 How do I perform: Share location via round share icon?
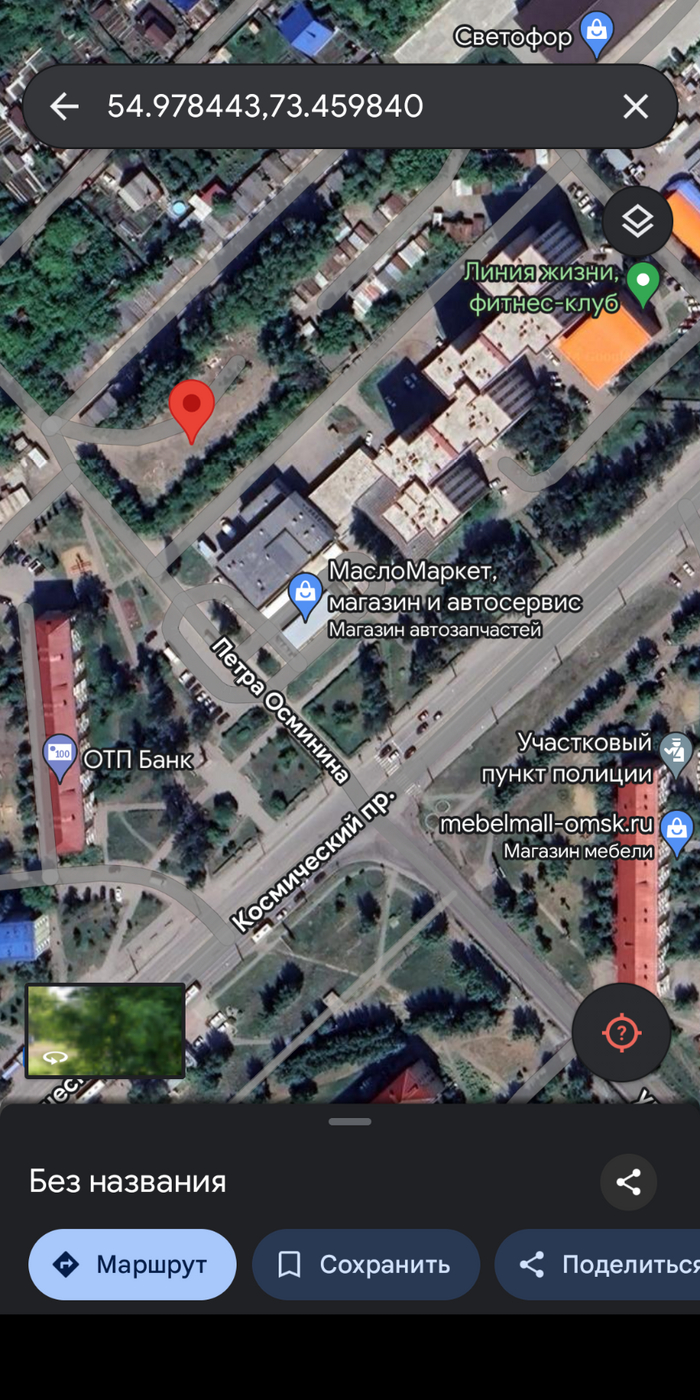(628, 1182)
